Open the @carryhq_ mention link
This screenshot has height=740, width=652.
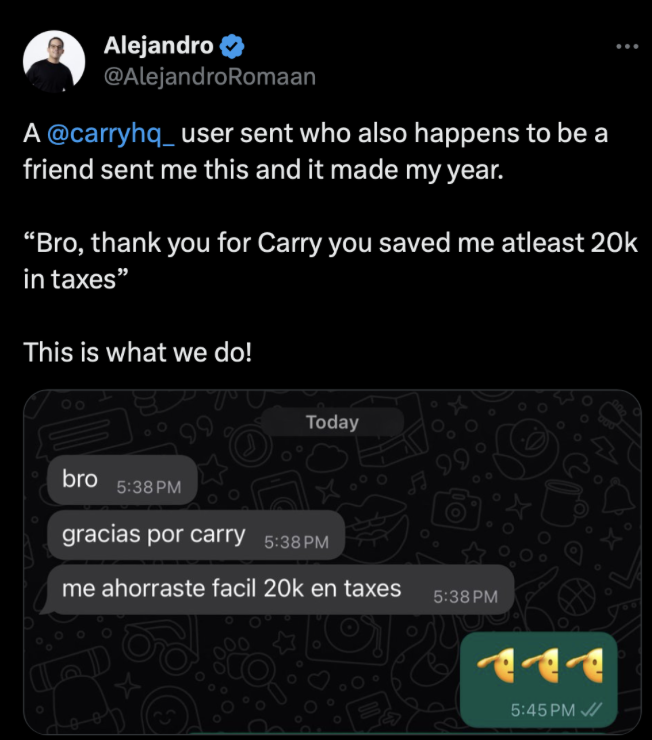pos(111,134)
